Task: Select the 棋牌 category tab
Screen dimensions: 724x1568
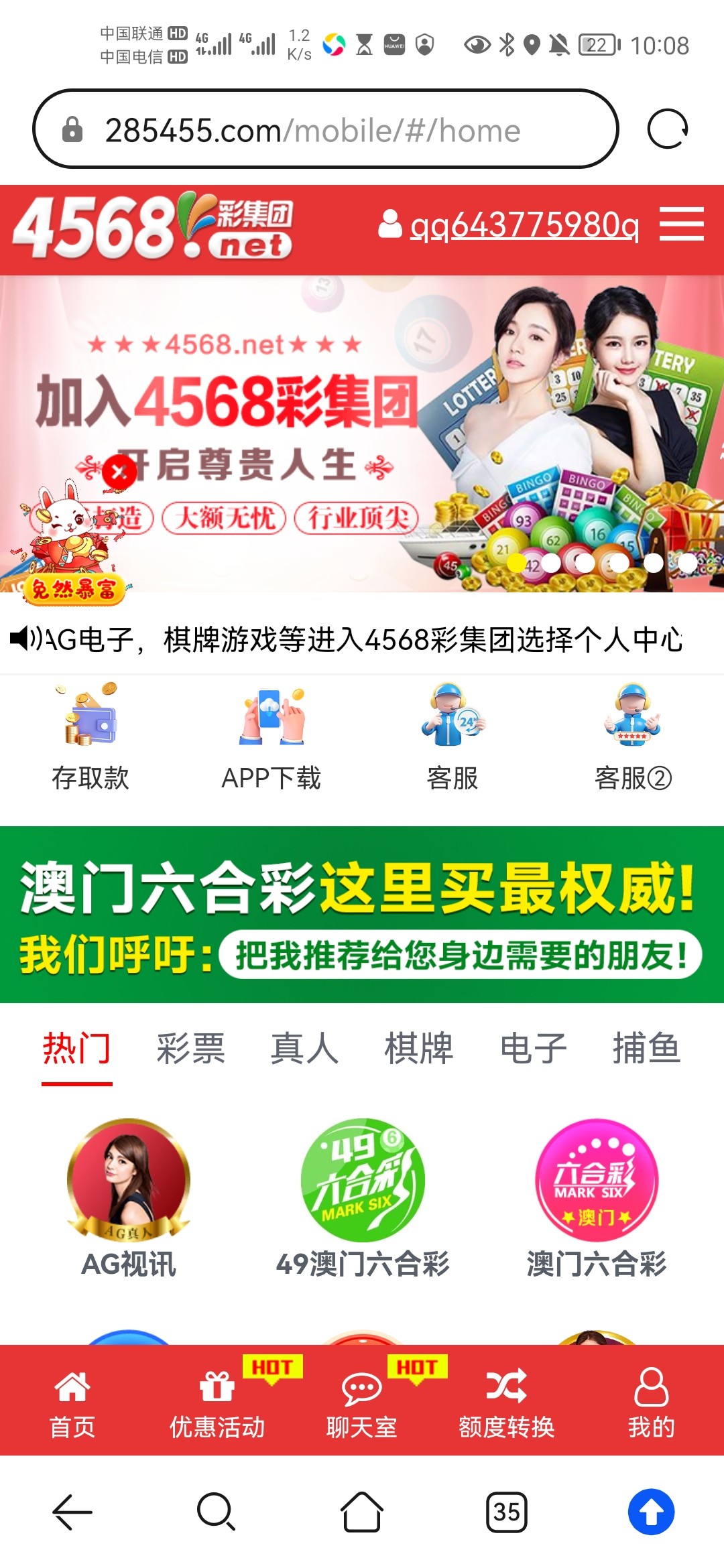Action: (419, 1049)
